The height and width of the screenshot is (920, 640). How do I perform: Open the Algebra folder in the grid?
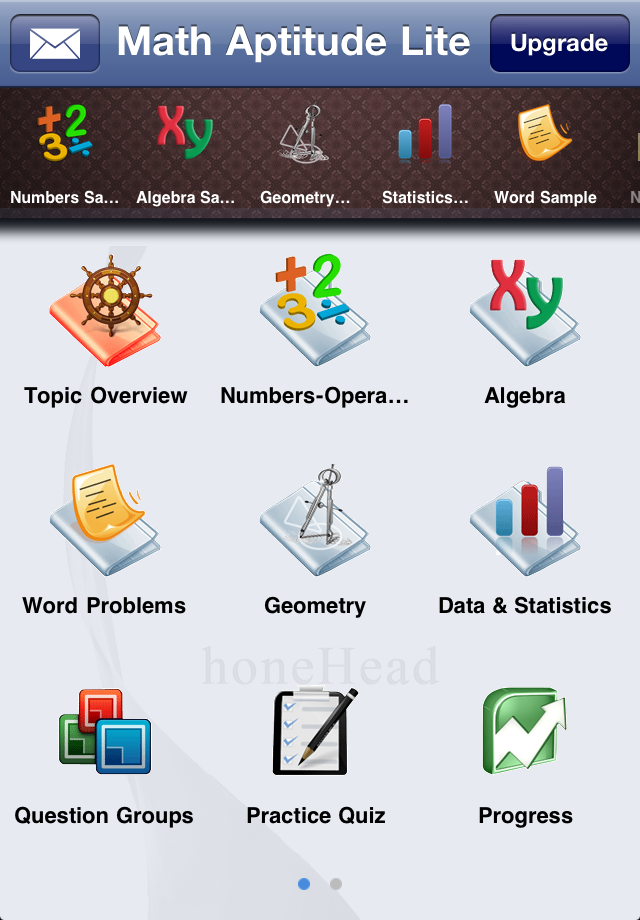tap(525, 330)
